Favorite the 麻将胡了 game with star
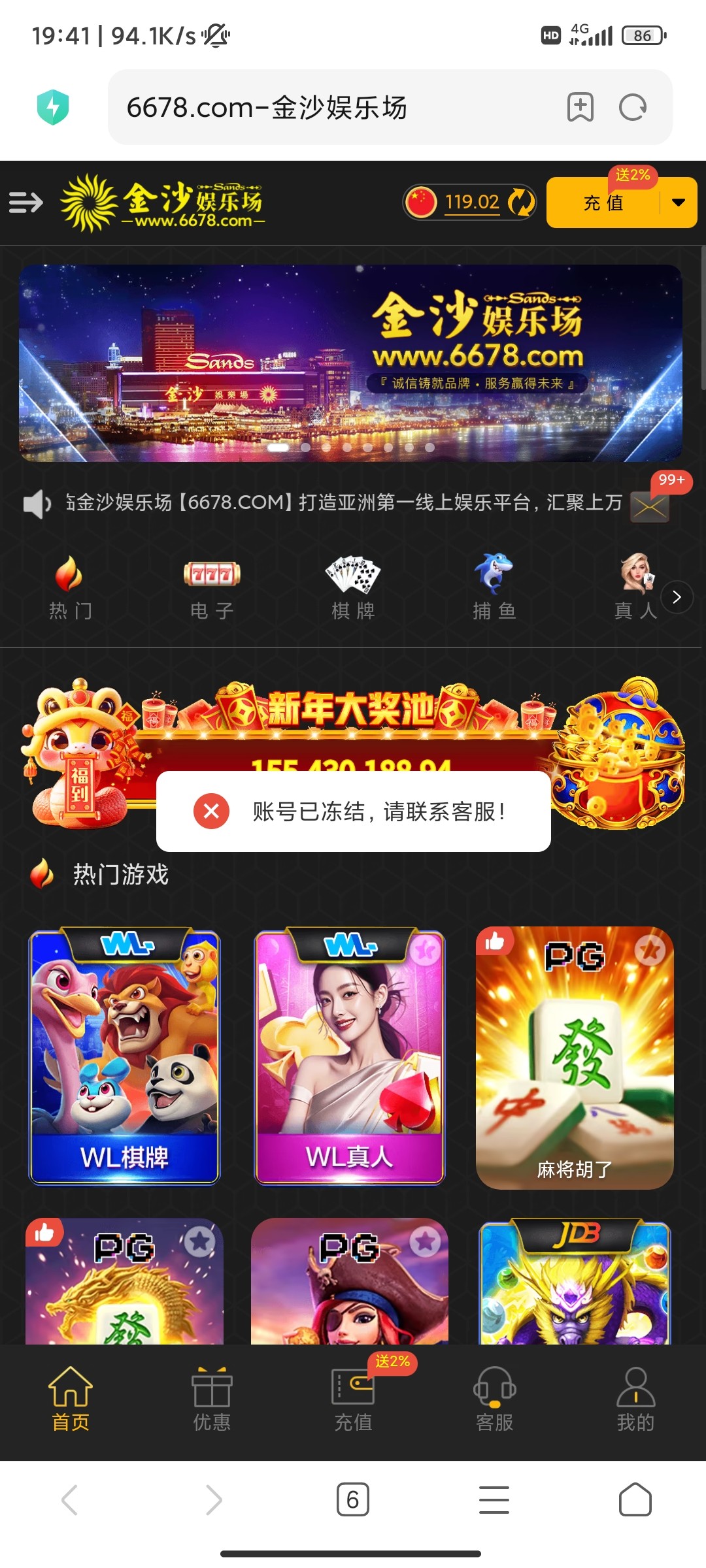The height and width of the screenshot is (1568, 706). click(x=650, y=951)
